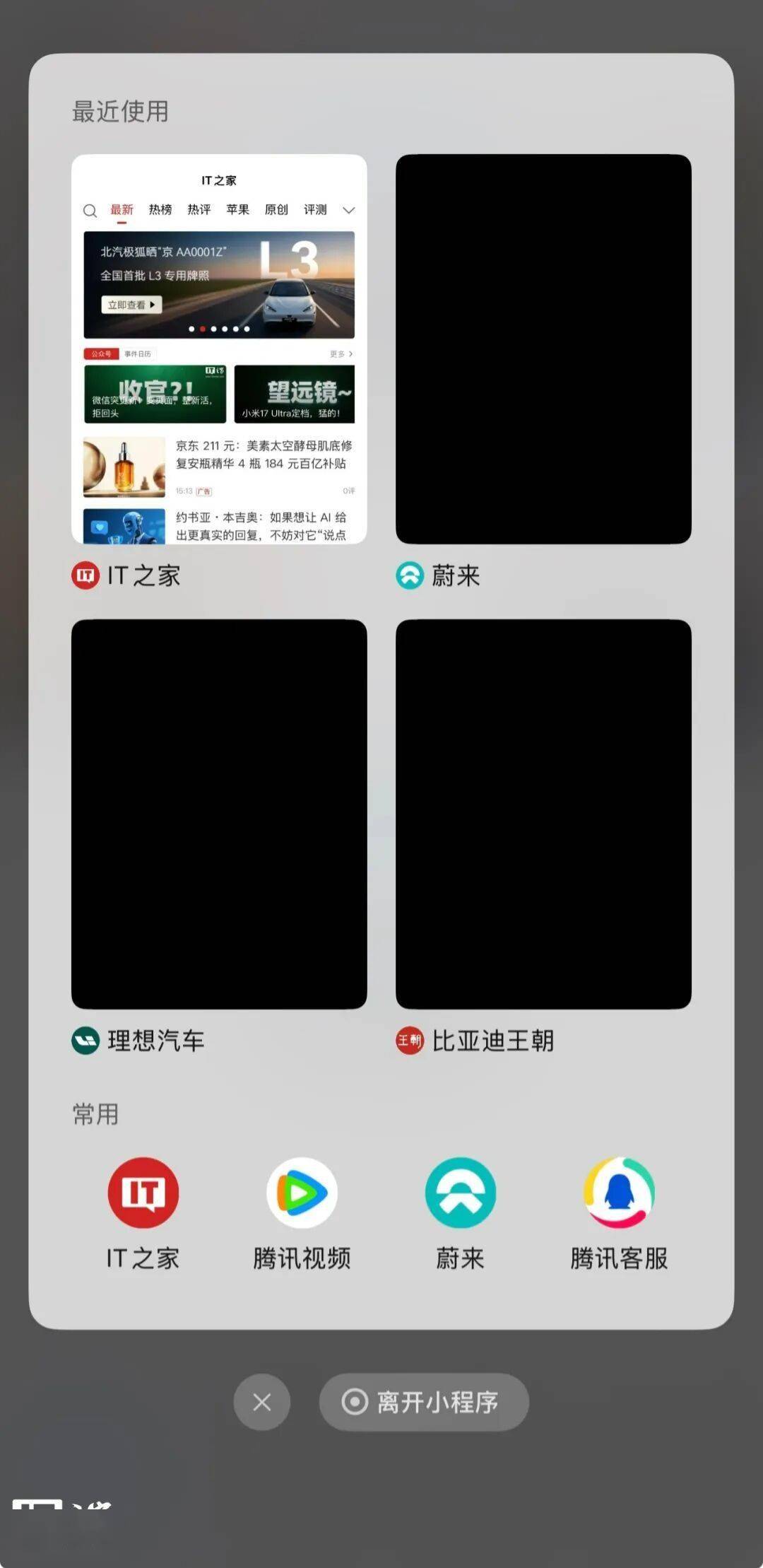Launch IT之家 from the 常用 row
The image size is (763, 1568).
[143, 1193]
